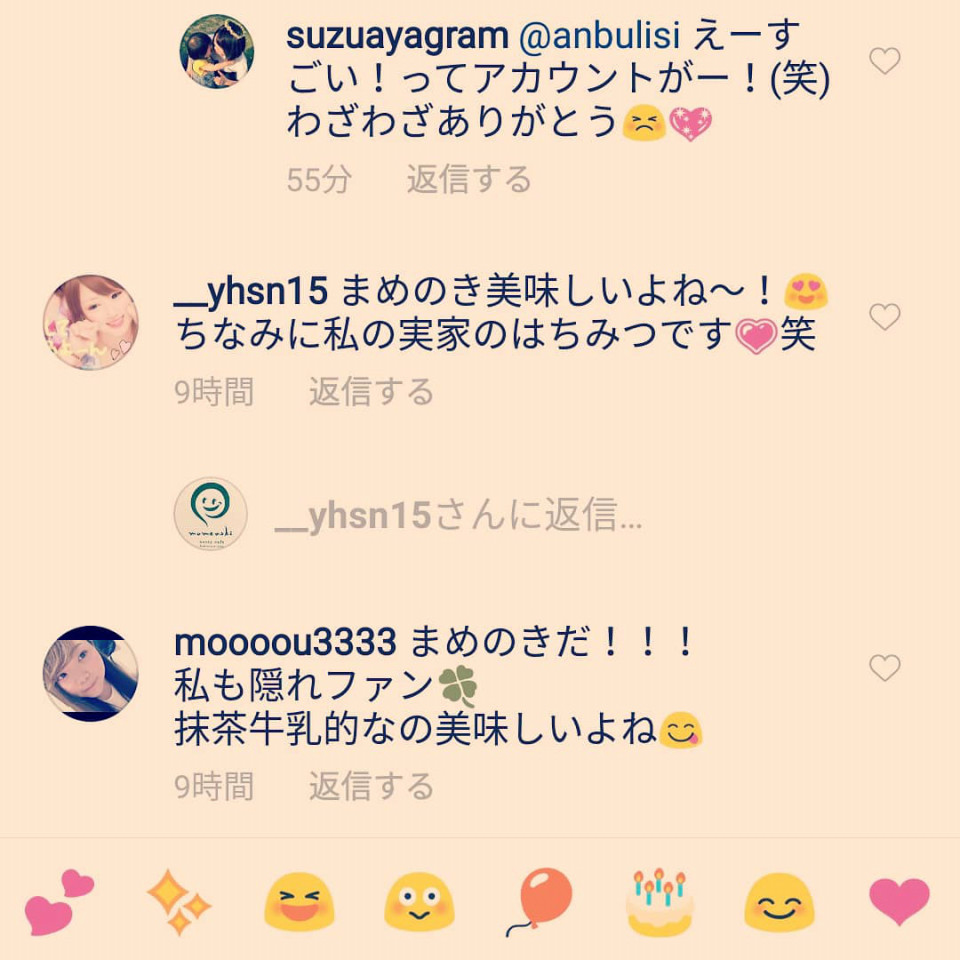Like __yhsn15's comment about honey

(884, 317)
